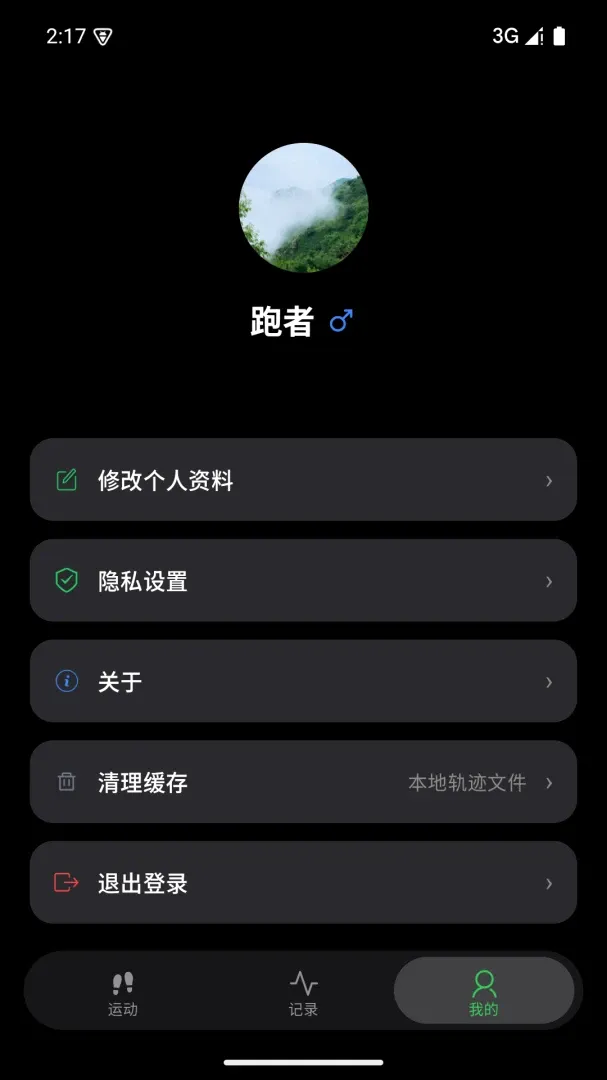
Task: Open 修改个人资料 to edit profile
Action: tap(303, 479)
